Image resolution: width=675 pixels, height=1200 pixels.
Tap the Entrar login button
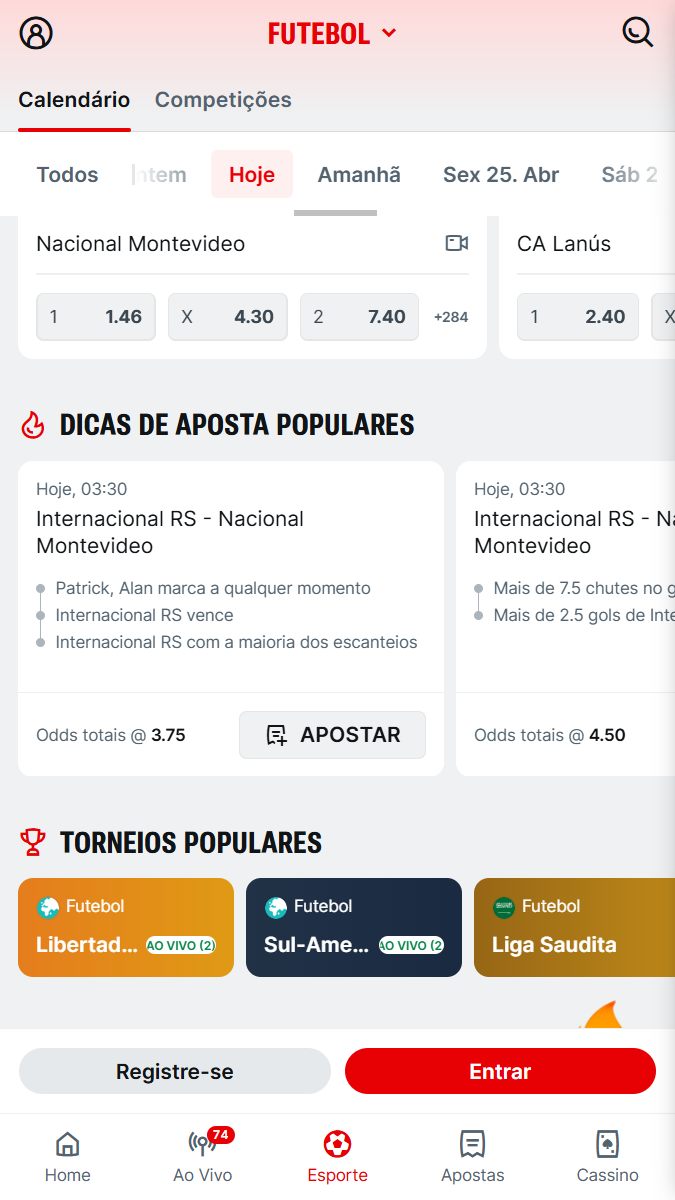[500, 1071]
